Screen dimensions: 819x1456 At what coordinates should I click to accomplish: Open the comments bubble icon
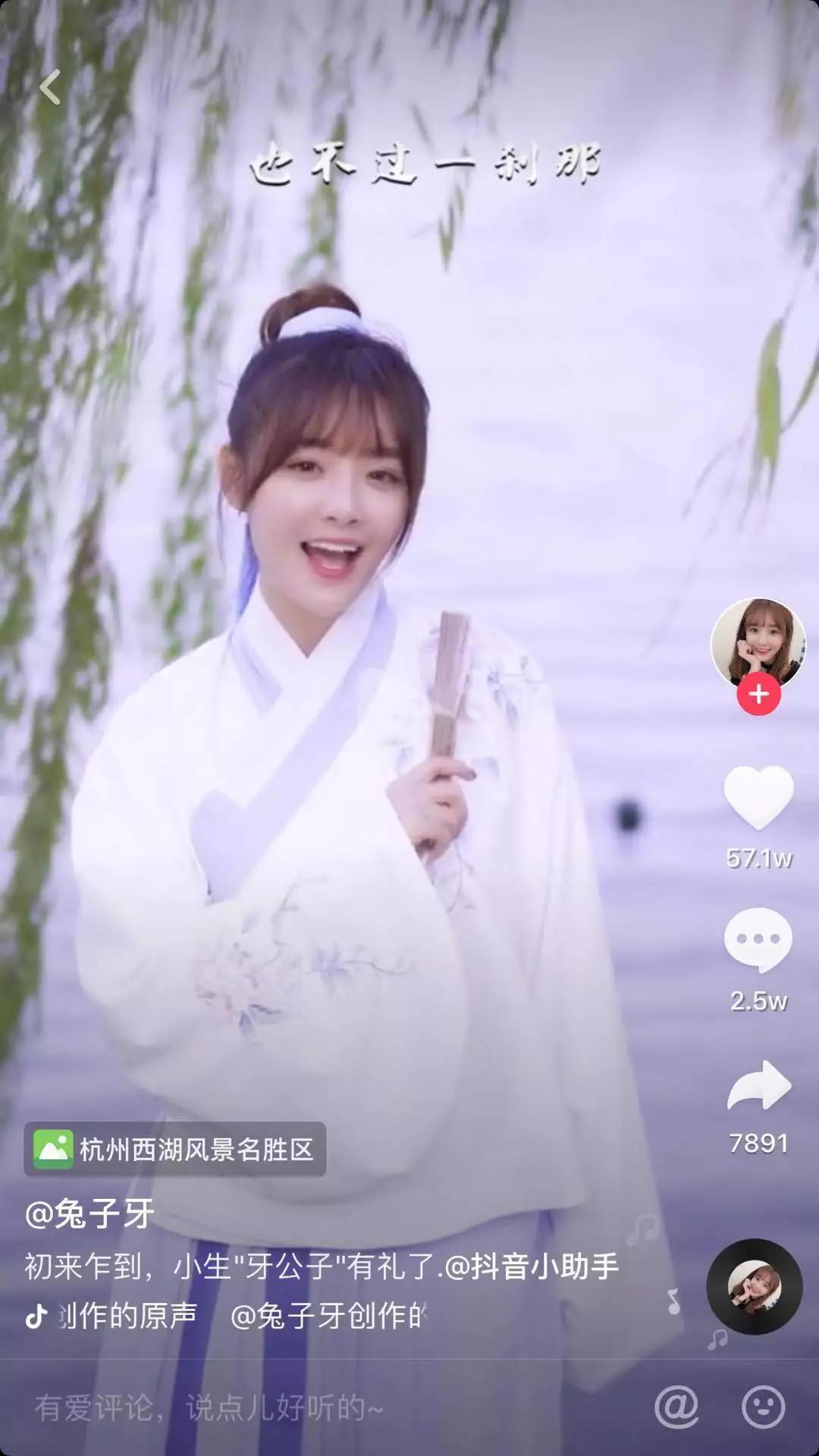tap(758, 940)
